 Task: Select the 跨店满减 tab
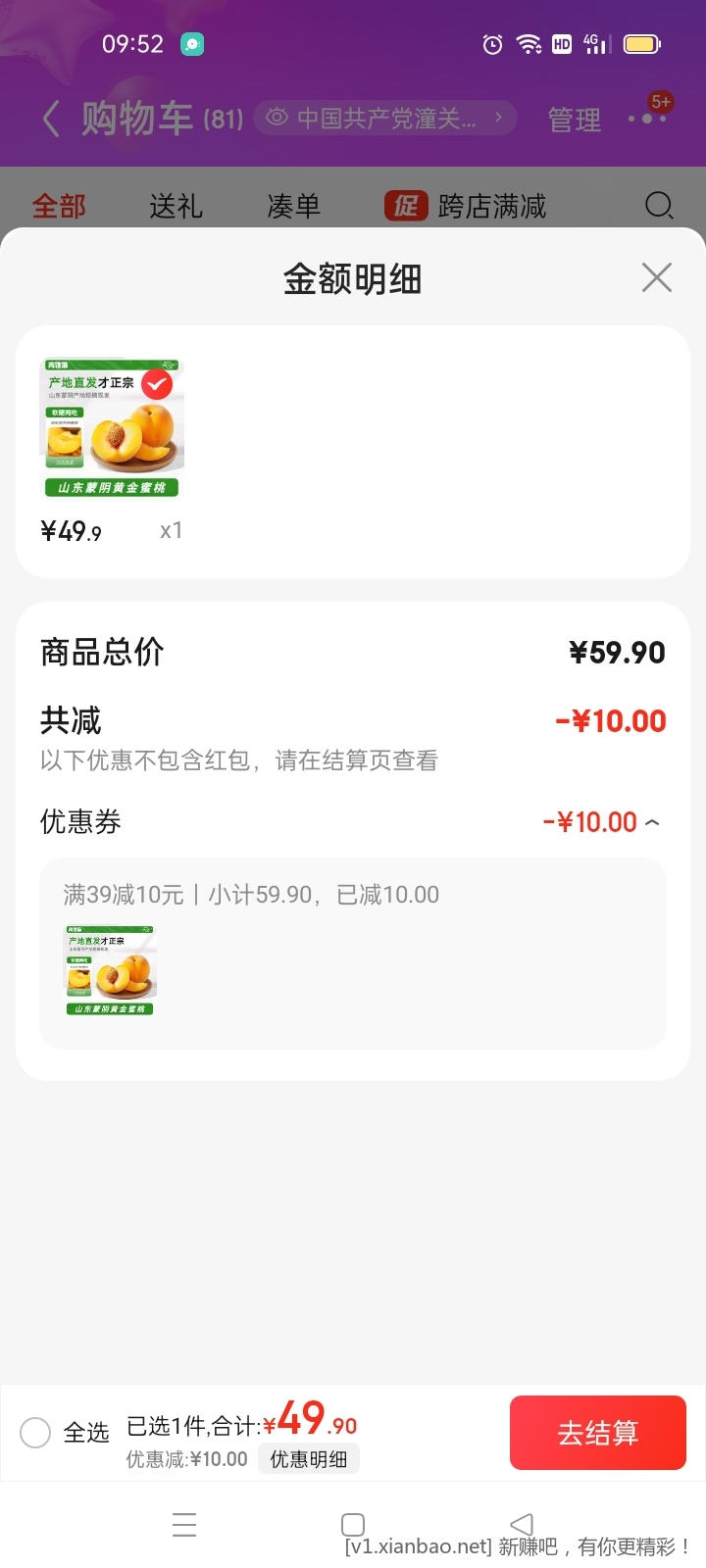pyautogui.click(x=467, y=206)
